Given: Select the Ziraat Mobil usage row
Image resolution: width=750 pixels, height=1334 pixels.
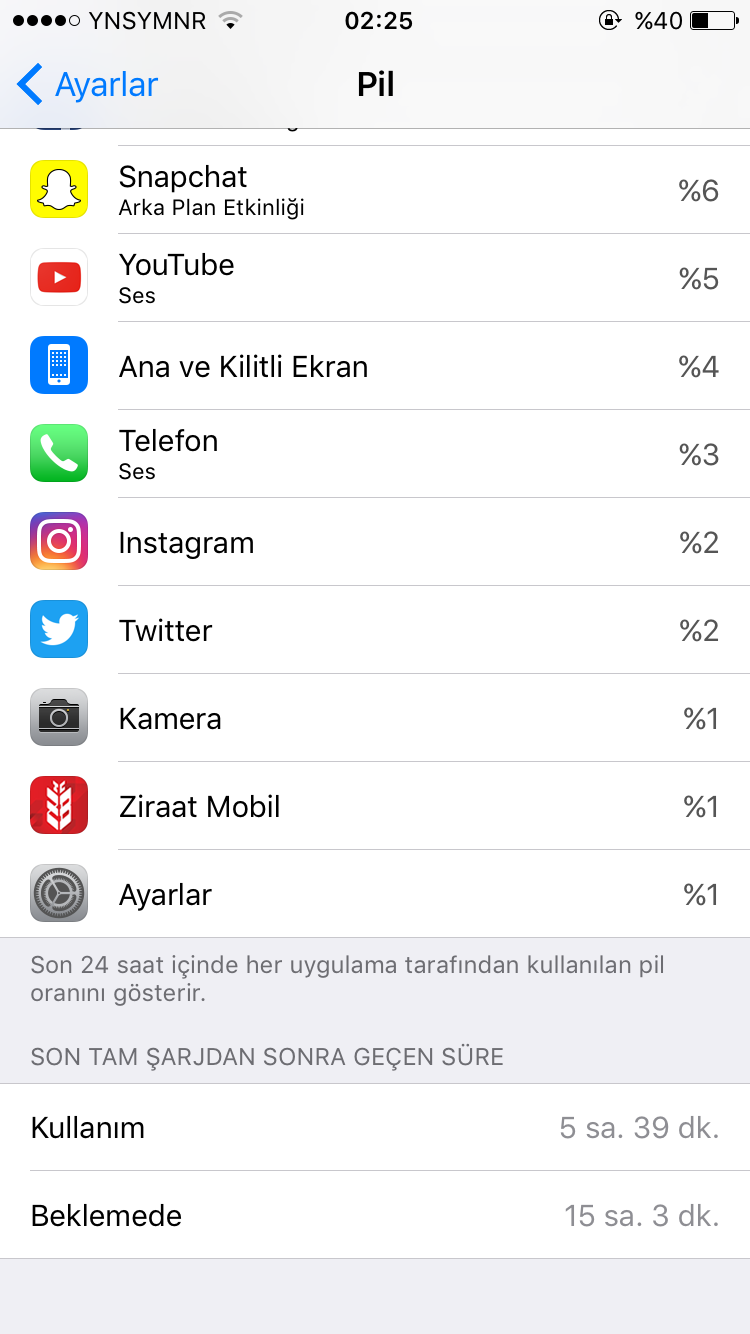Looking at the screenshot, I should coord(375,806).
